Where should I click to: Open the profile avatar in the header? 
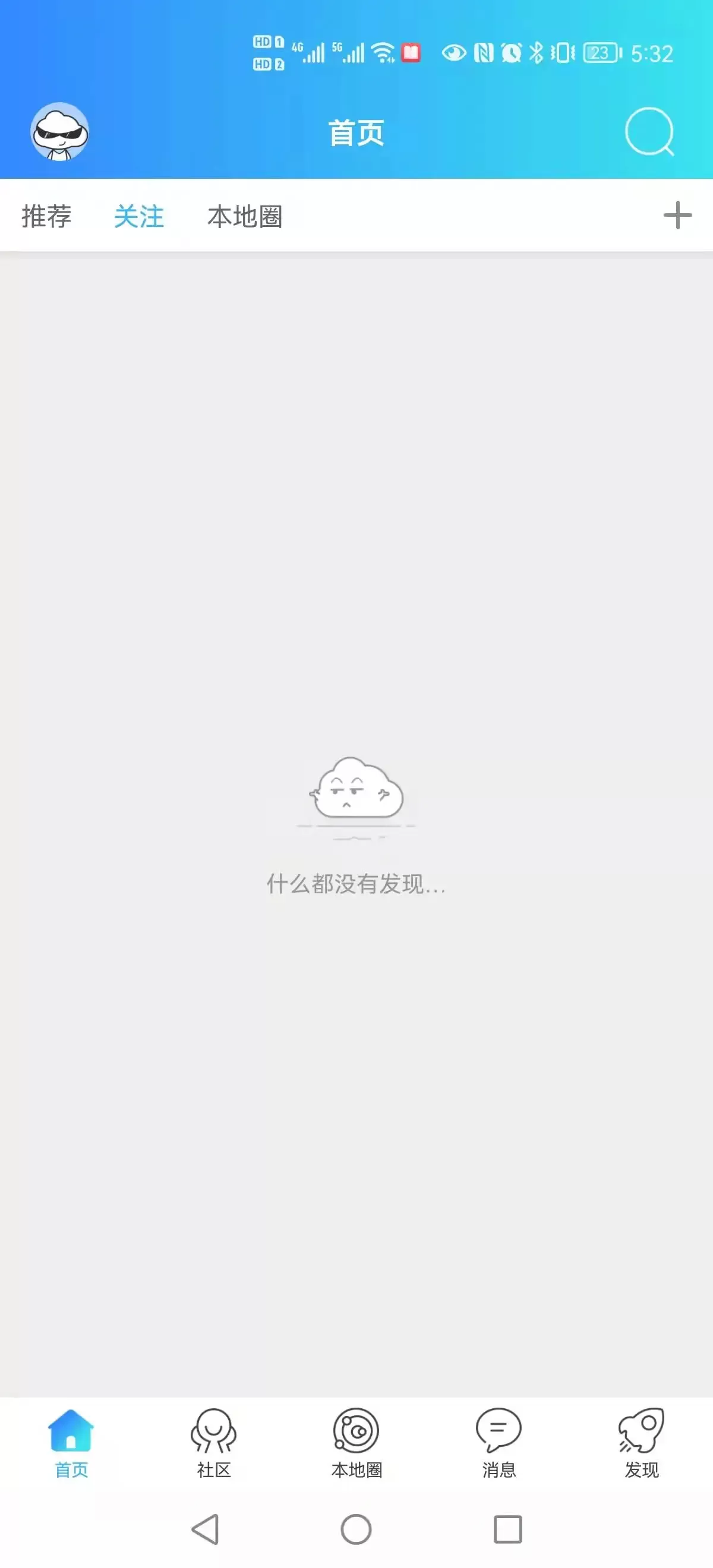pos(59,131)
